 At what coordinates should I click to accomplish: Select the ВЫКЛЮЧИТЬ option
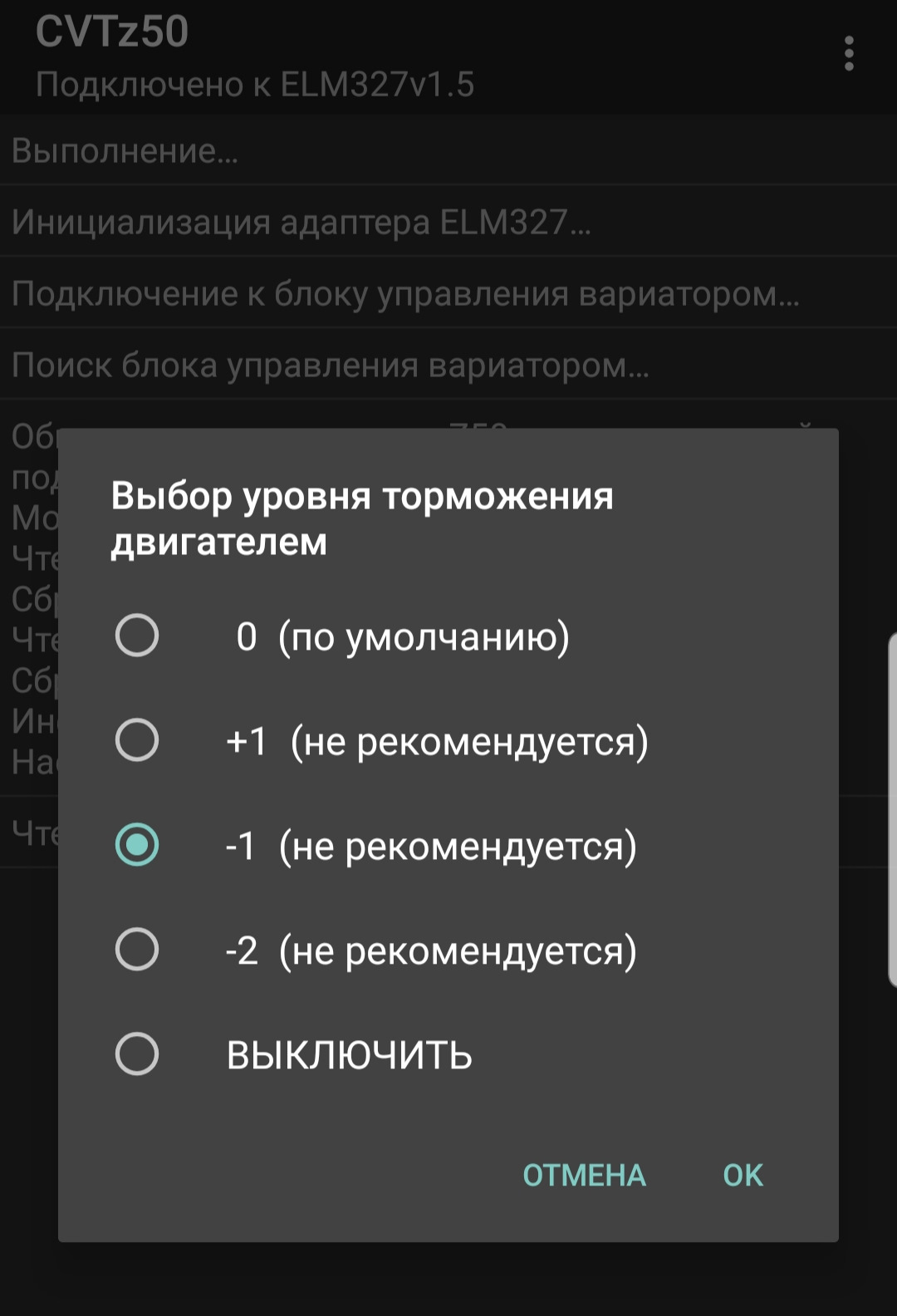(x=137, y=1054)
